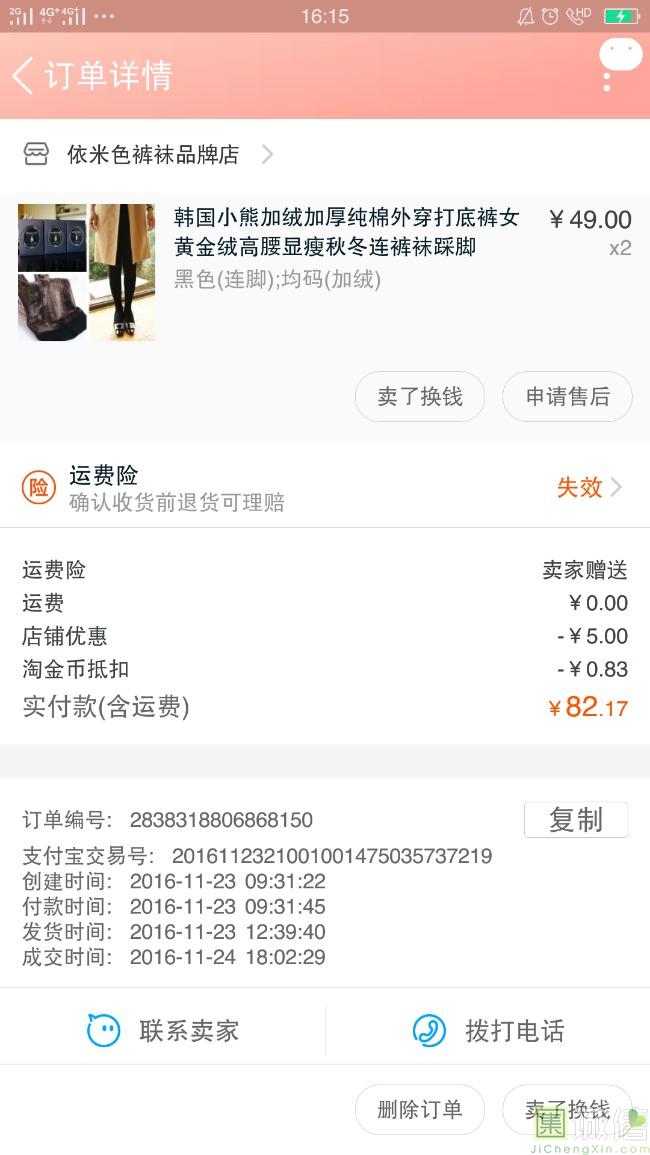Copy the order number with 复制
This screenshot has width=650, height=1155.
point(576,820)
